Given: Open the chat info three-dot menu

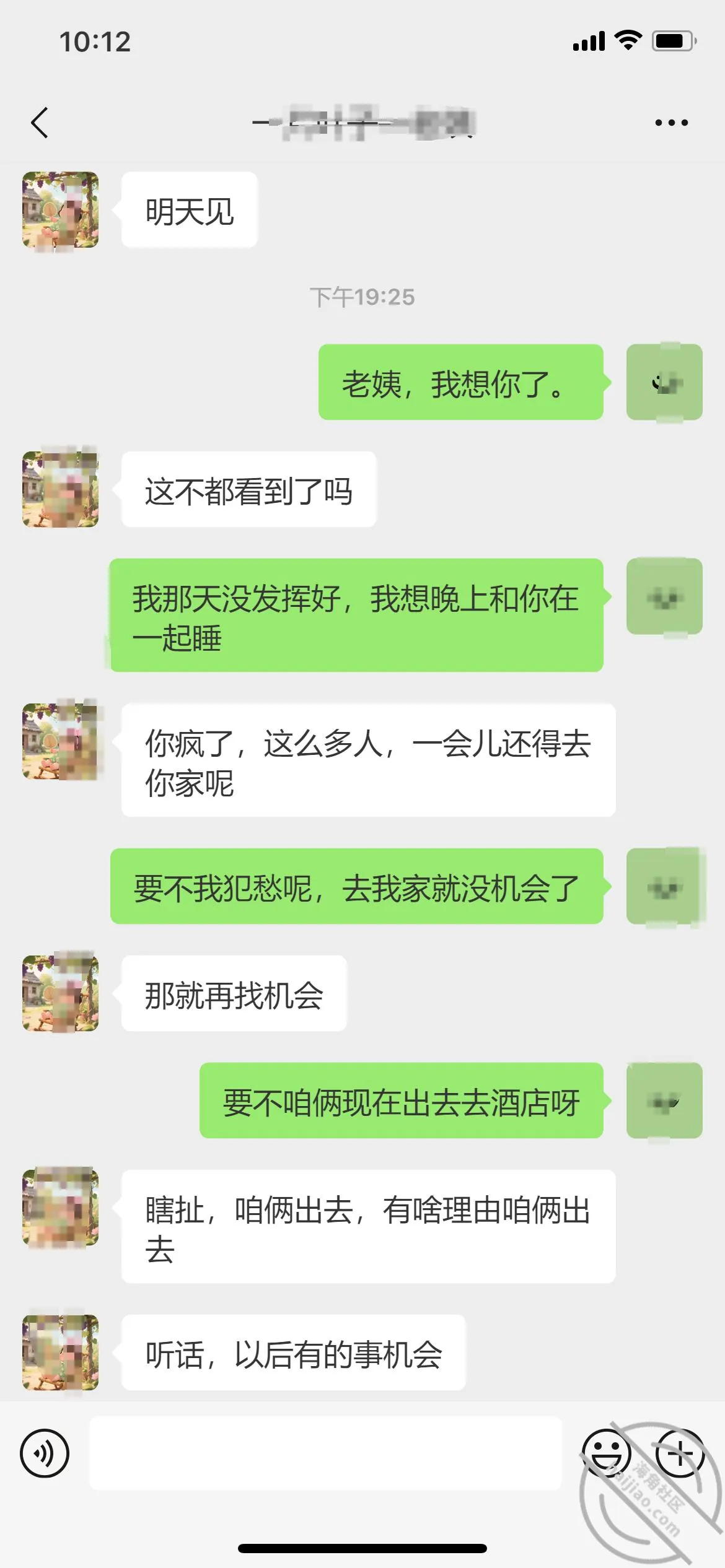Looking at the screenshot, I should (x=672, y=123).
